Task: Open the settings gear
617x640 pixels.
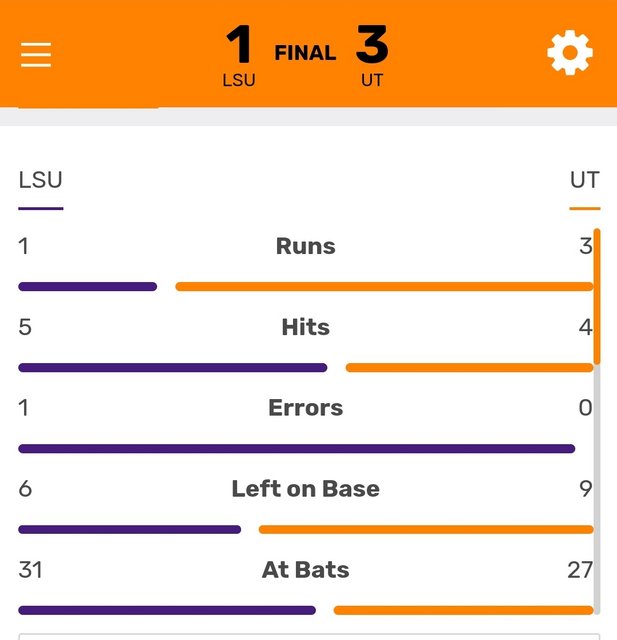Action: pos(570,53)
